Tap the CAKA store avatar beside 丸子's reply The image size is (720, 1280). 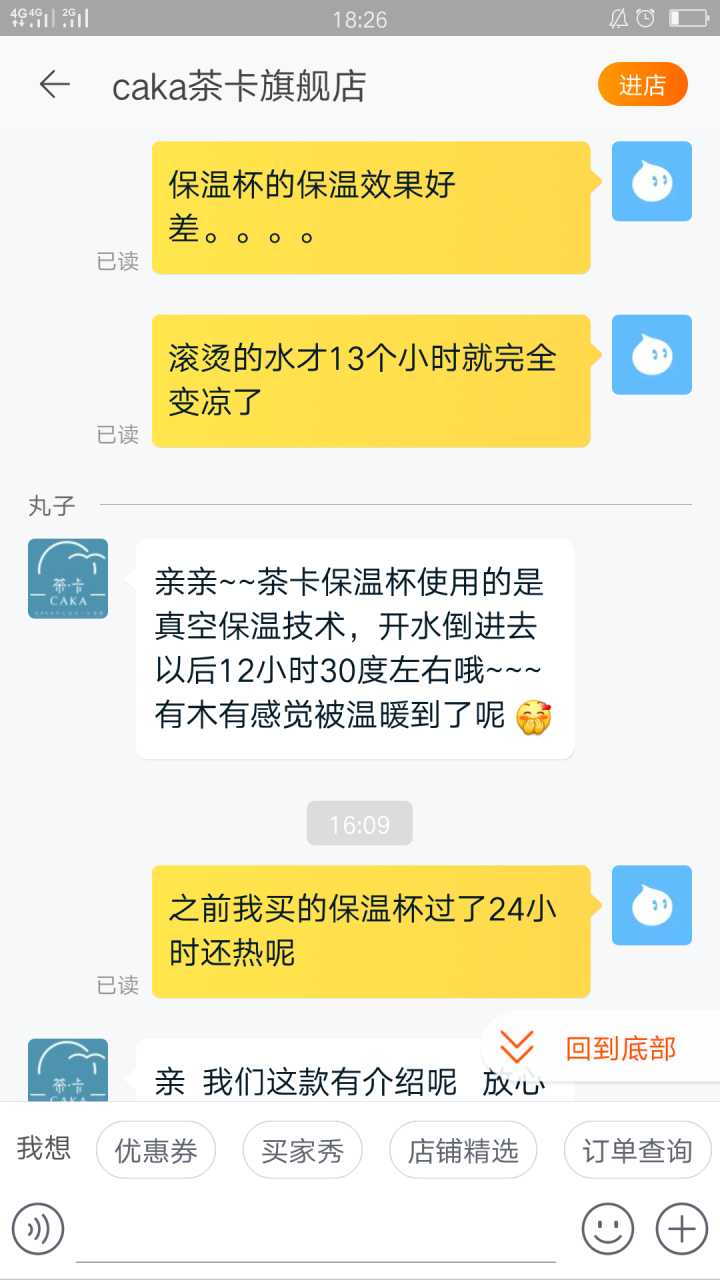click(68, 579)
